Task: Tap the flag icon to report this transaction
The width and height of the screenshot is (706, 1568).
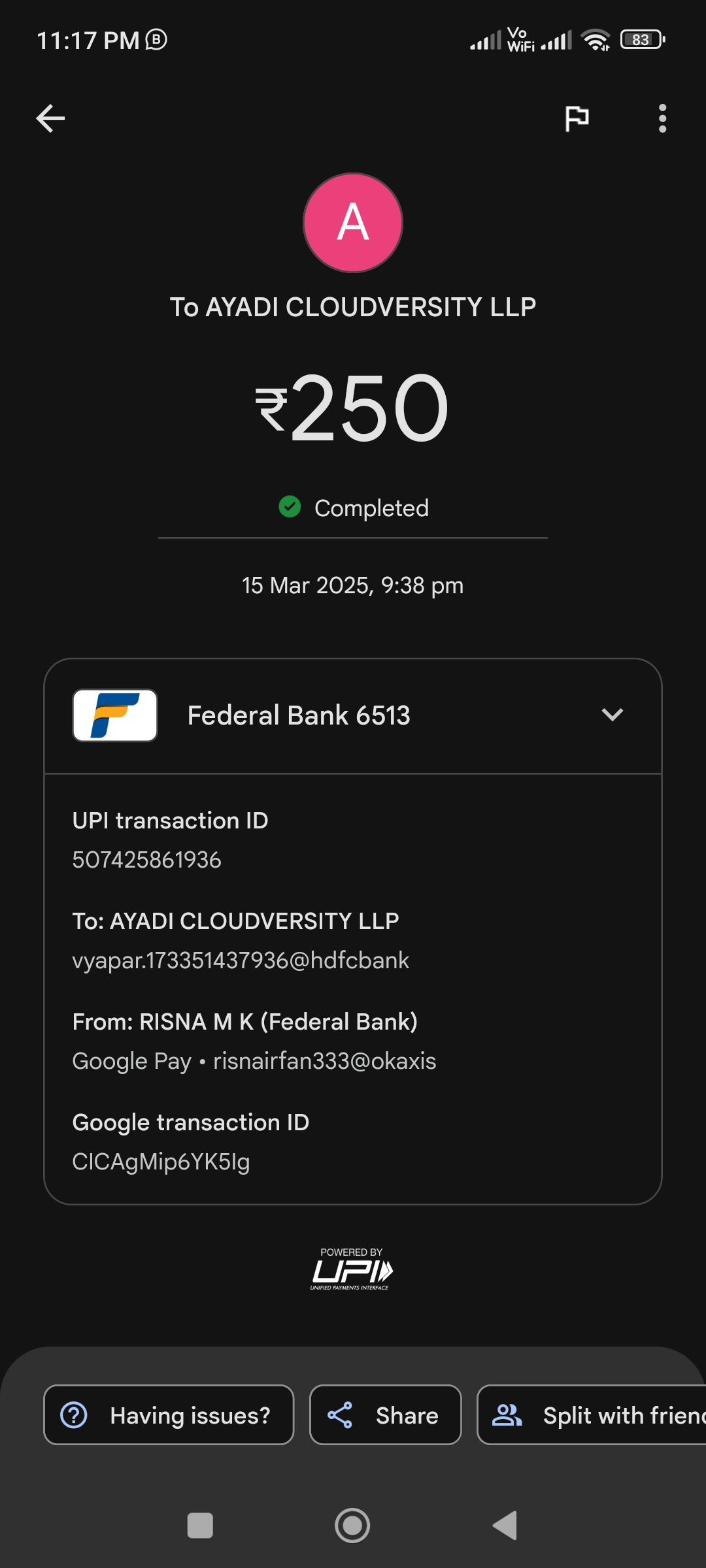Action: pos(577,118)
